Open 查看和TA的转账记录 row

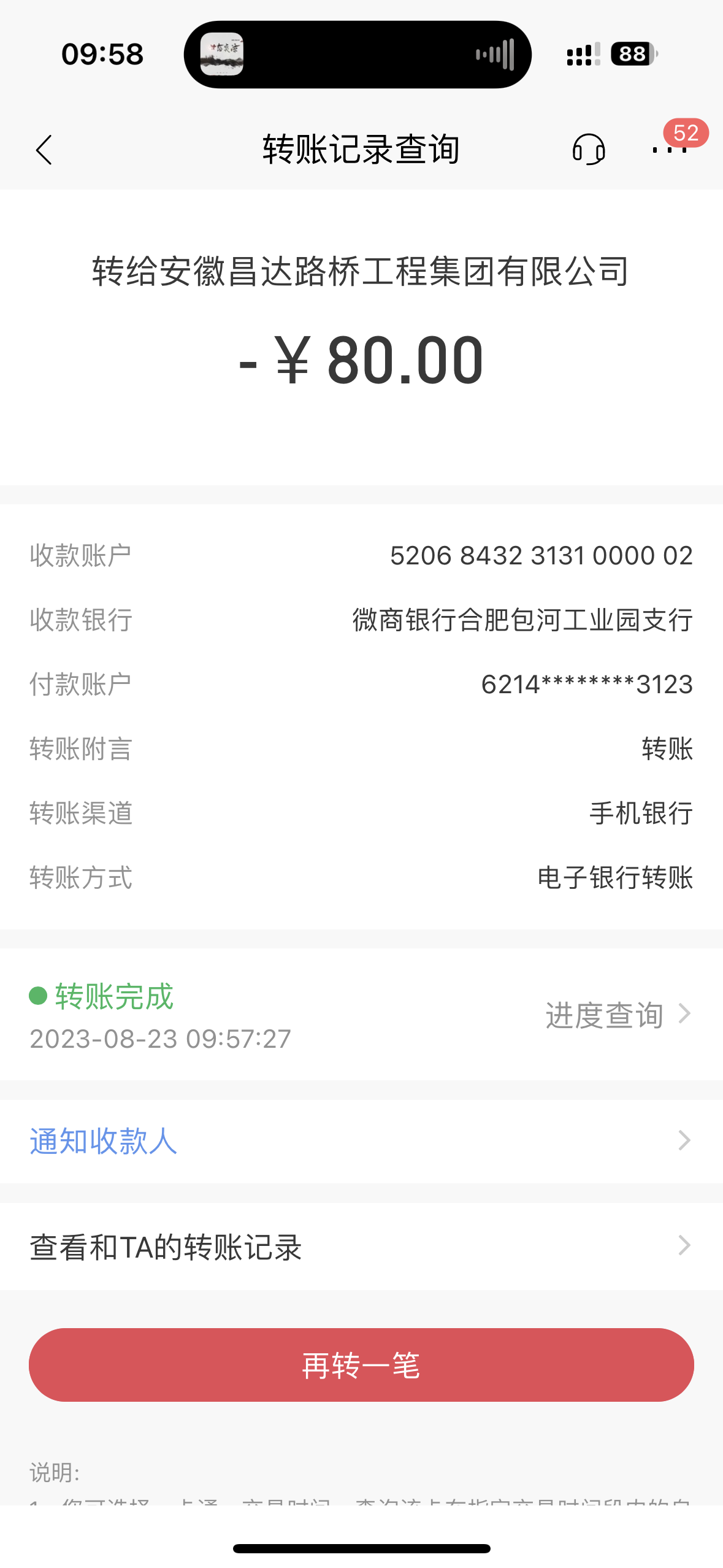pyautogui.click(x=361, y=1247)
